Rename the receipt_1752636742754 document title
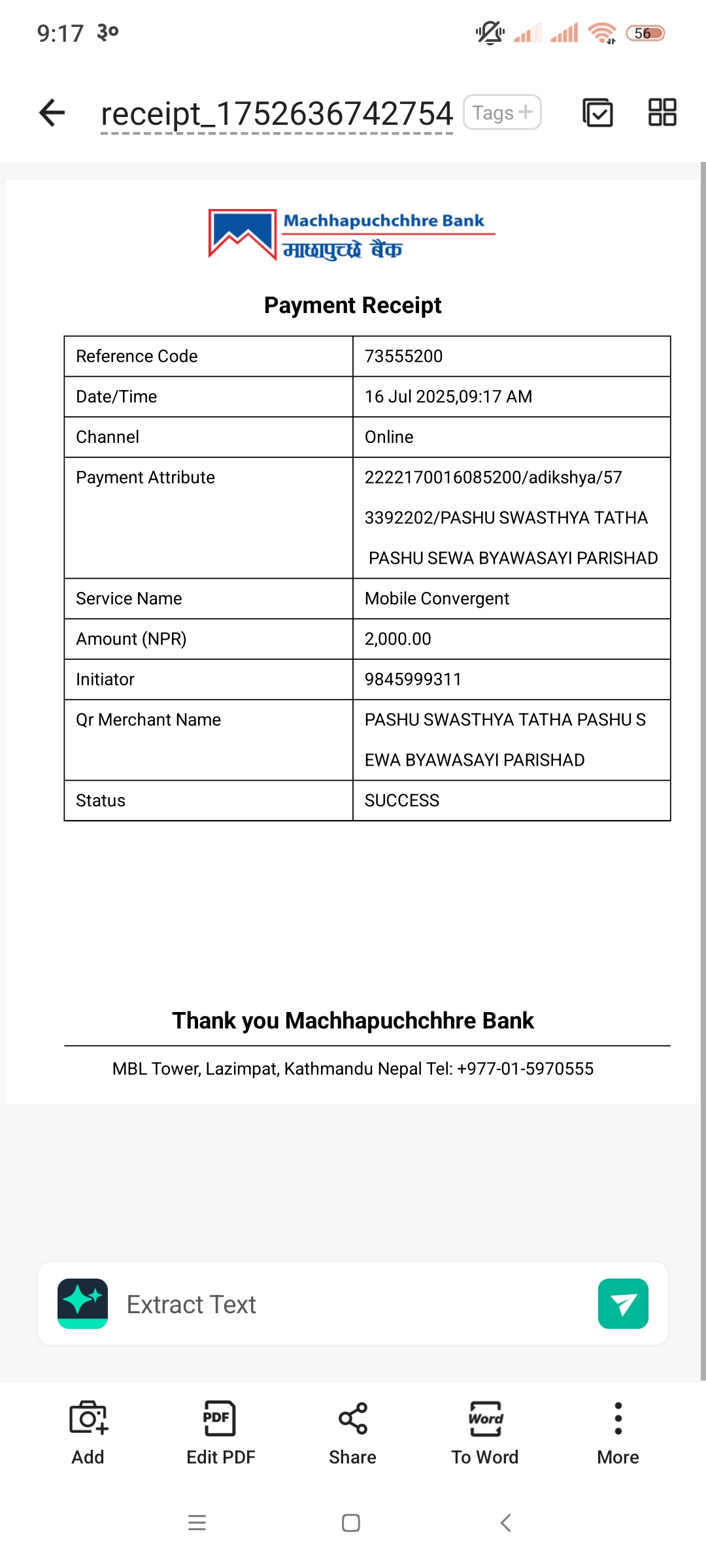Viewport: 706px width, 1568px height. pos(277,114)
